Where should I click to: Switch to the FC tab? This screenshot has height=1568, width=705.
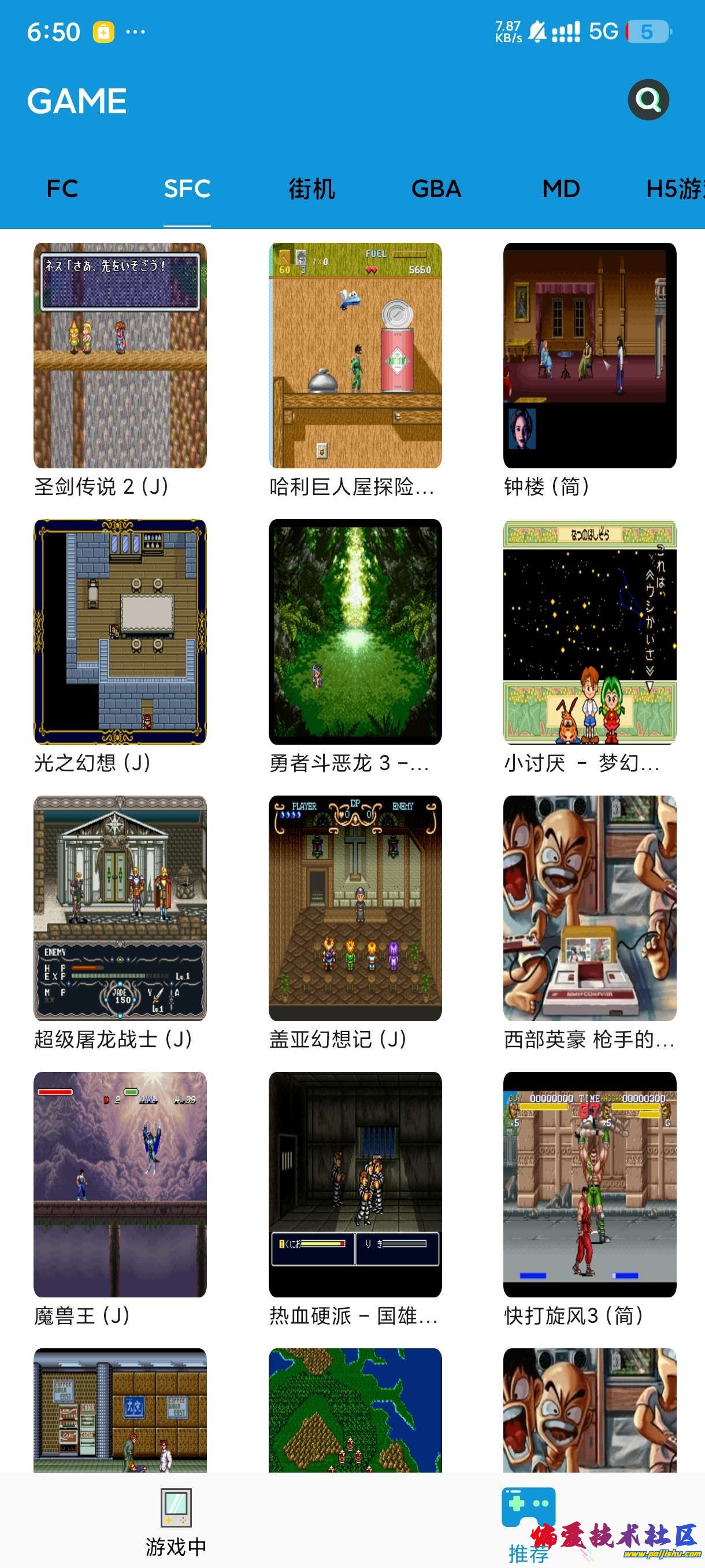pos(62,188)
